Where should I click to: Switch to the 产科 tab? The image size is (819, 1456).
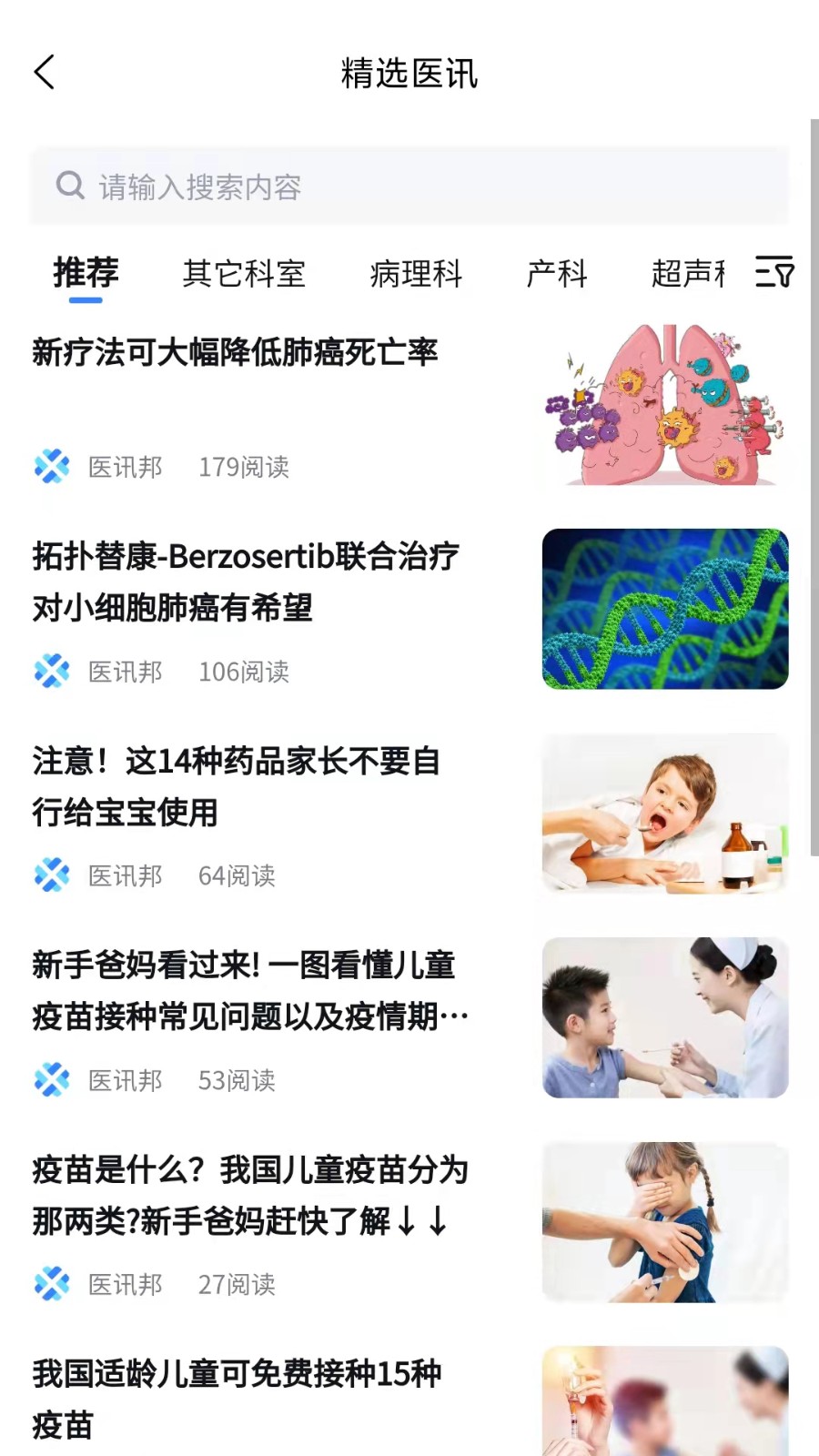click(x=557, y=273)
